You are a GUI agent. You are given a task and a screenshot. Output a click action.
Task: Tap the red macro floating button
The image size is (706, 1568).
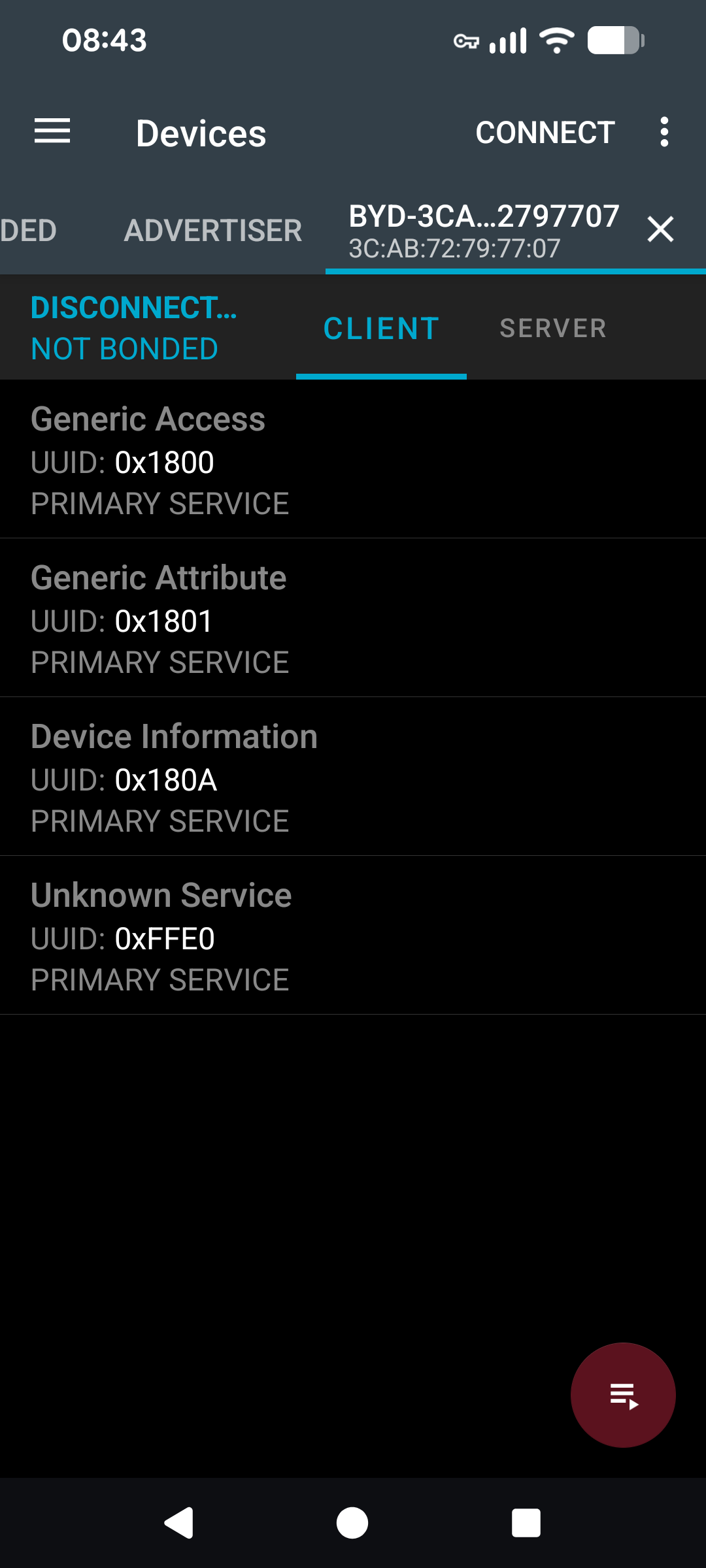[x=623, y=1395]
